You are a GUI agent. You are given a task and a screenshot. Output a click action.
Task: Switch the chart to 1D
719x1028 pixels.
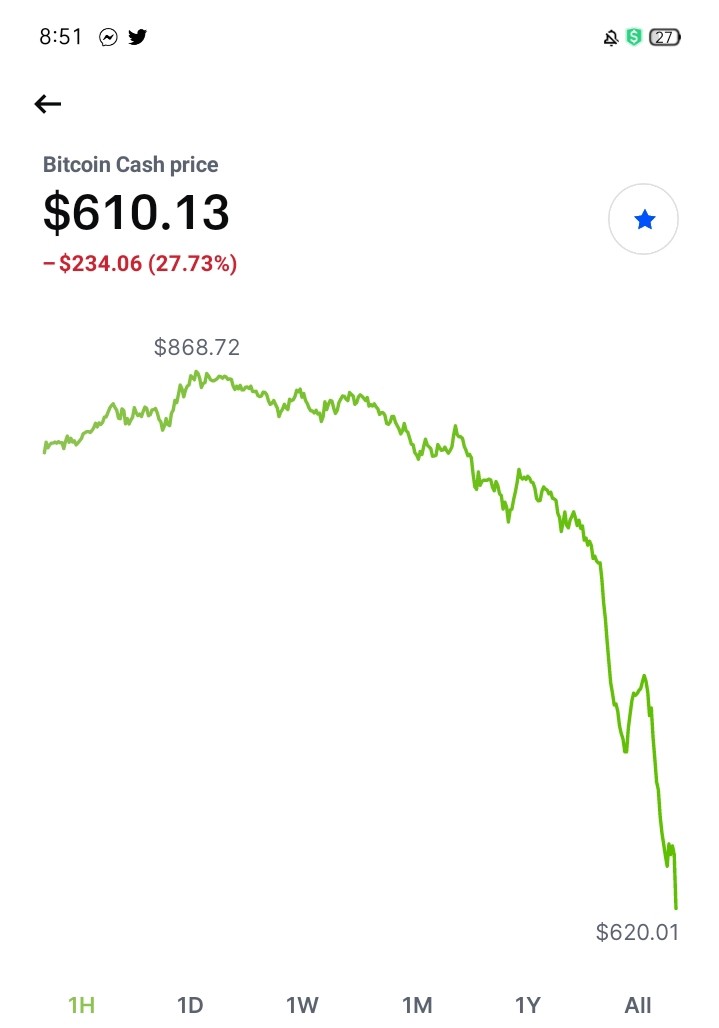(190, 1004)
